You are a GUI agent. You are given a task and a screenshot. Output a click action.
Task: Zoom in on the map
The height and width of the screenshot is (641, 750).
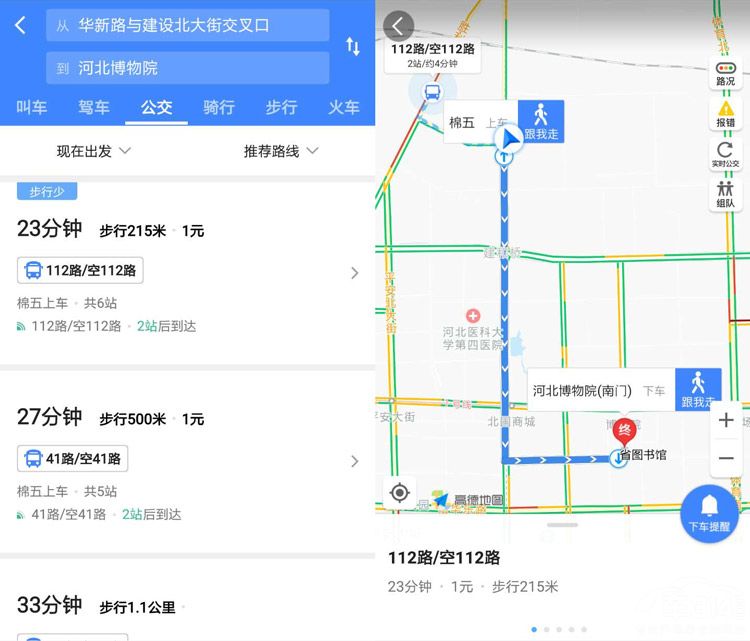pyautogui.click(x=726, y=420)
